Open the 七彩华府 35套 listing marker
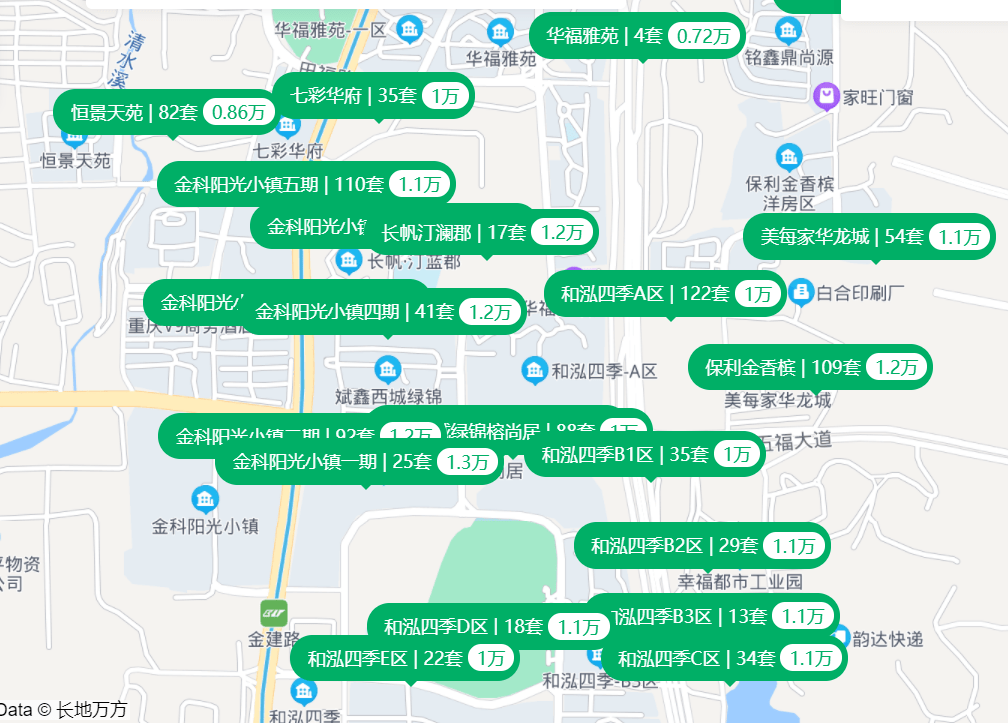The height and width of the screenshot is (723, 1008). point(372,96)
